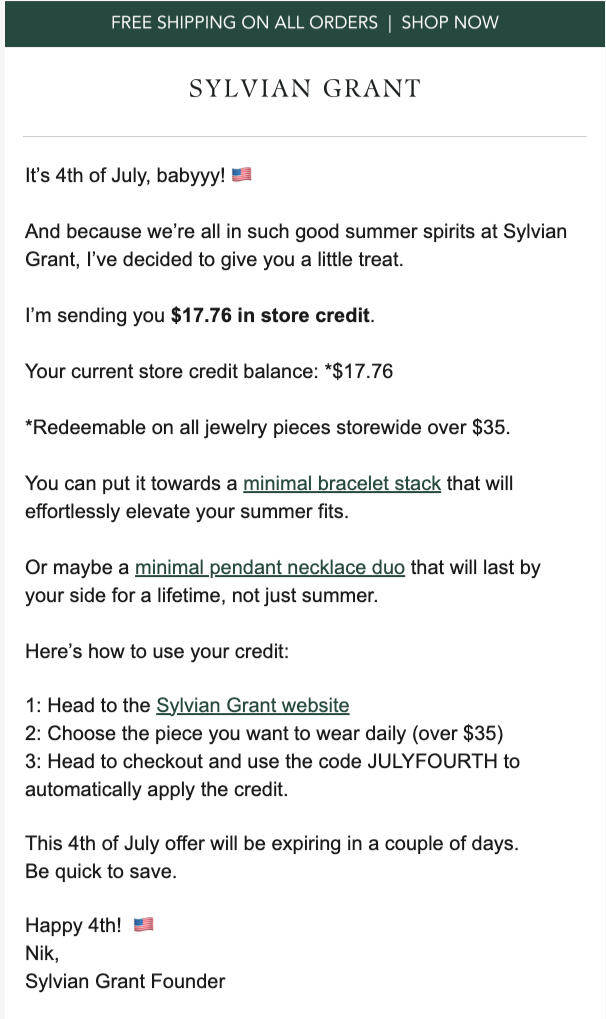The image size is (606, 1019).
Task: Visit the Sylvian Grant website link
Action: point(252,705)
